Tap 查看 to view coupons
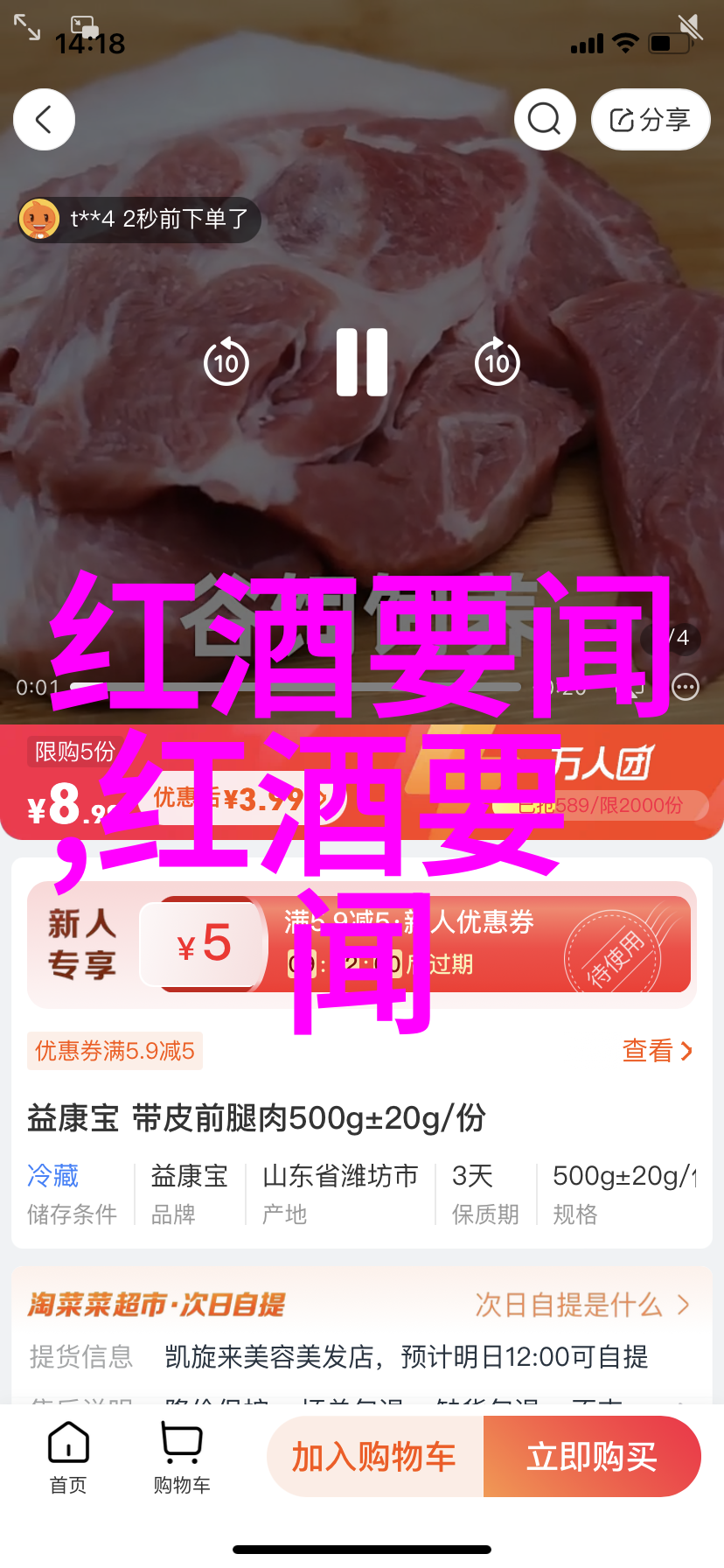 (658, 1051)
